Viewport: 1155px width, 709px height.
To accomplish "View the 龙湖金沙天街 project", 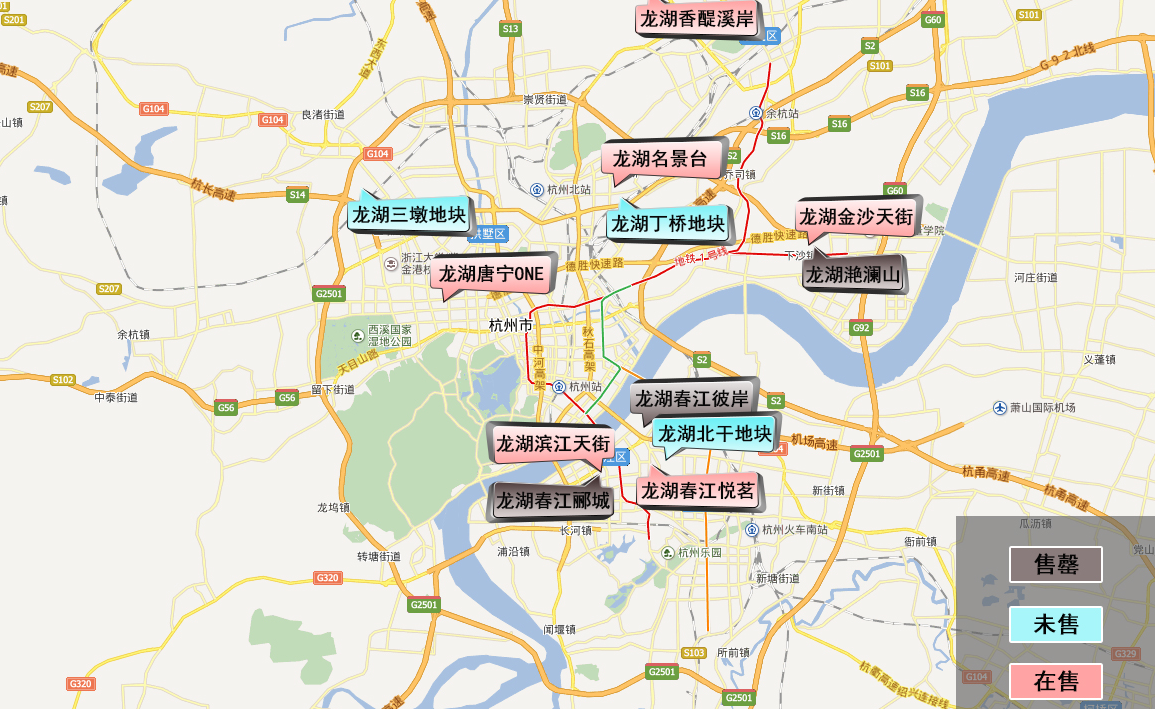I will coord(856,217).
